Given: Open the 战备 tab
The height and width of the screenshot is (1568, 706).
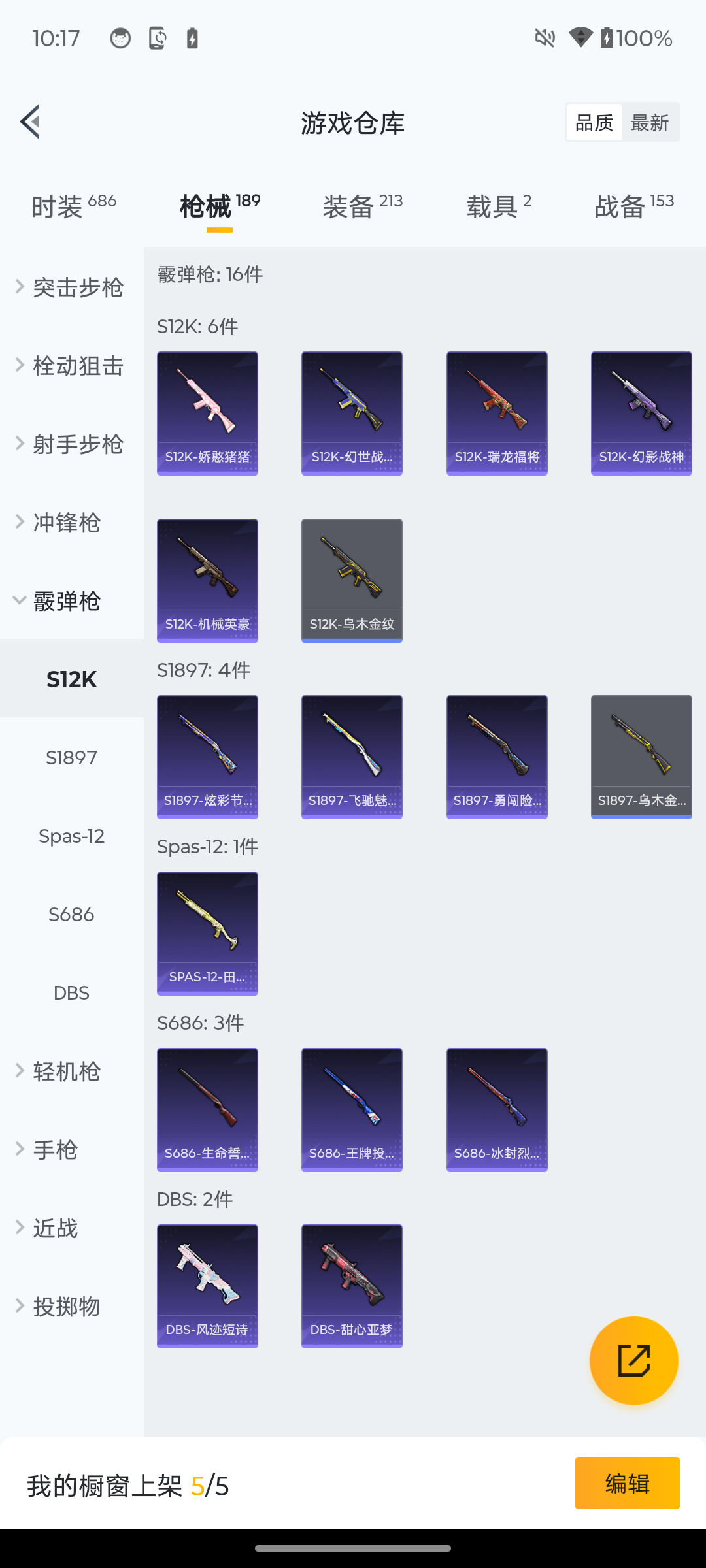Looking at the screenshot, I should pyautogui.click(x=633, y=206).
